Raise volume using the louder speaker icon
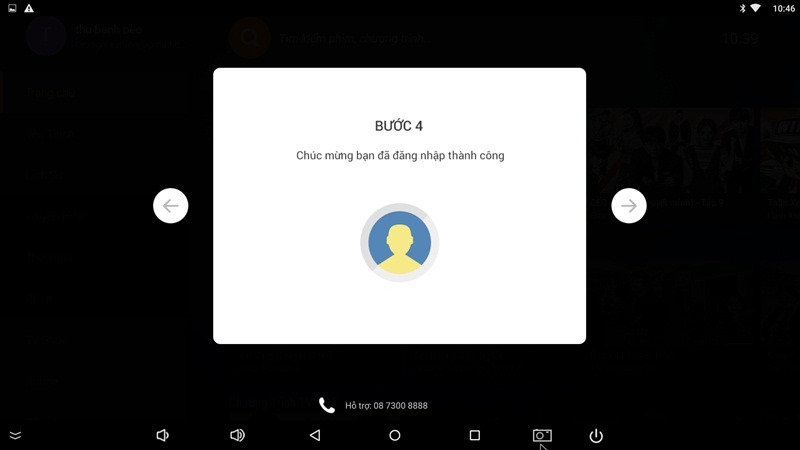The image size is (800, 450). 237,435
